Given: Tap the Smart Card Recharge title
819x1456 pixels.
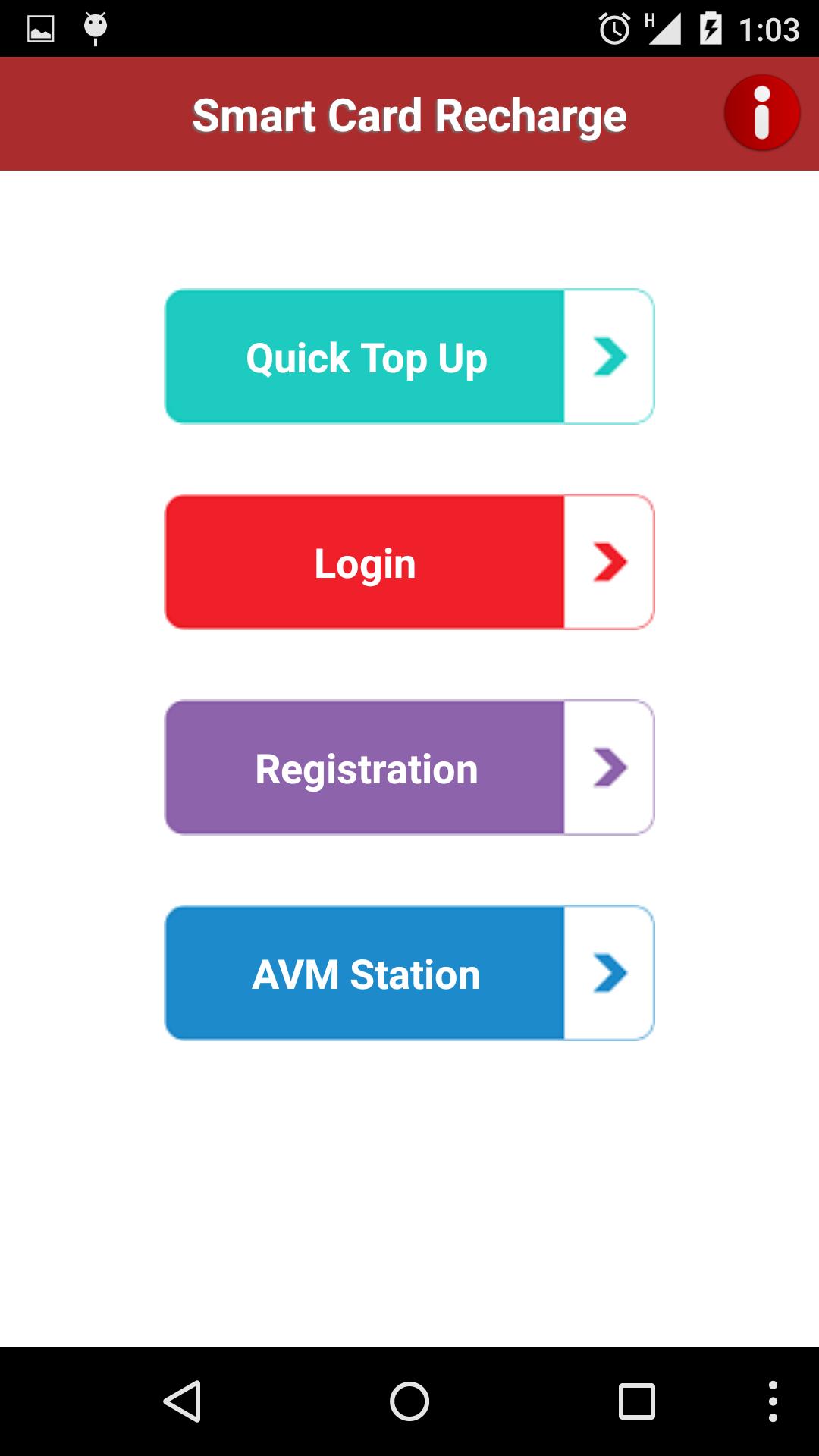Looking at the screenshot, I should tap(409, 114).
